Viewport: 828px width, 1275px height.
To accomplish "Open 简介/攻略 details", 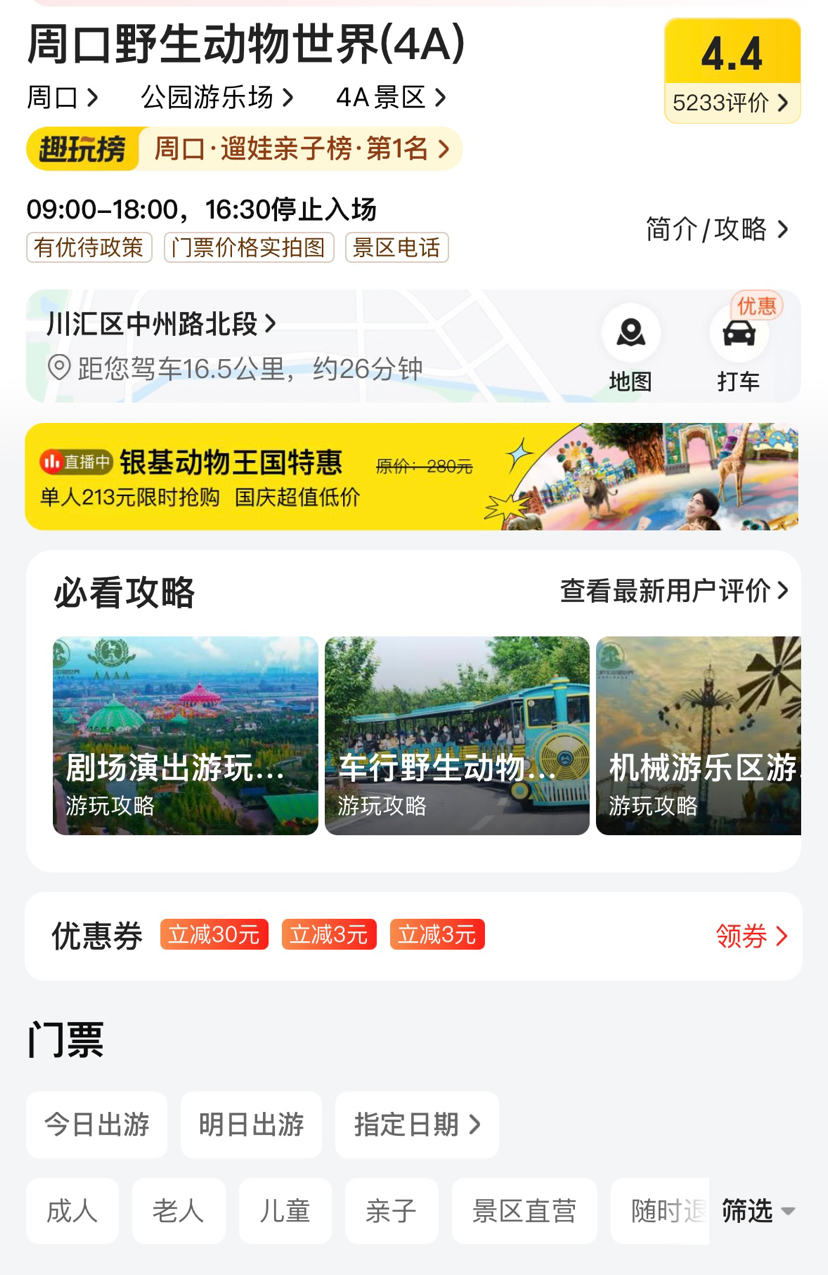I will (x=717, y=229).
